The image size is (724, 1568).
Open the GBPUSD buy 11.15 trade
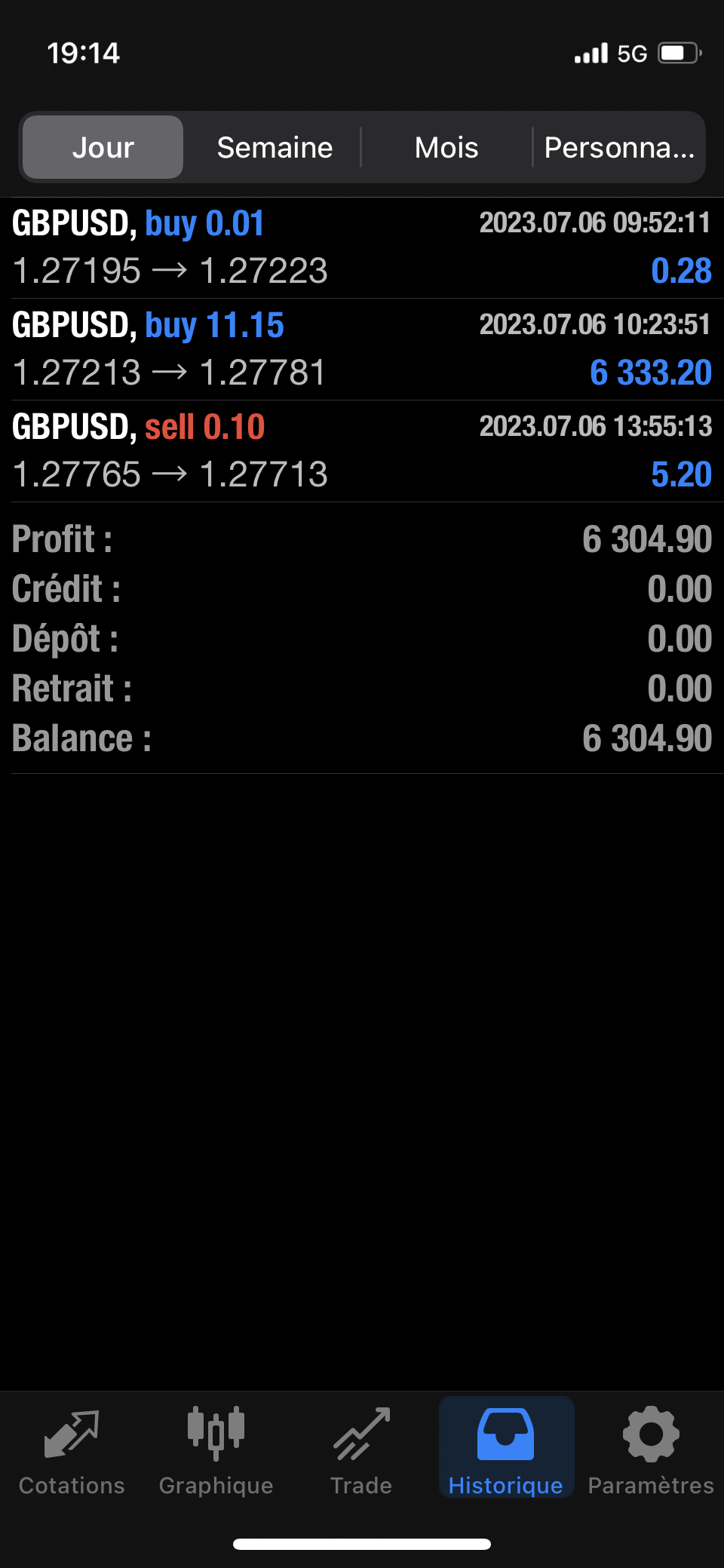[x=362, y=349]
